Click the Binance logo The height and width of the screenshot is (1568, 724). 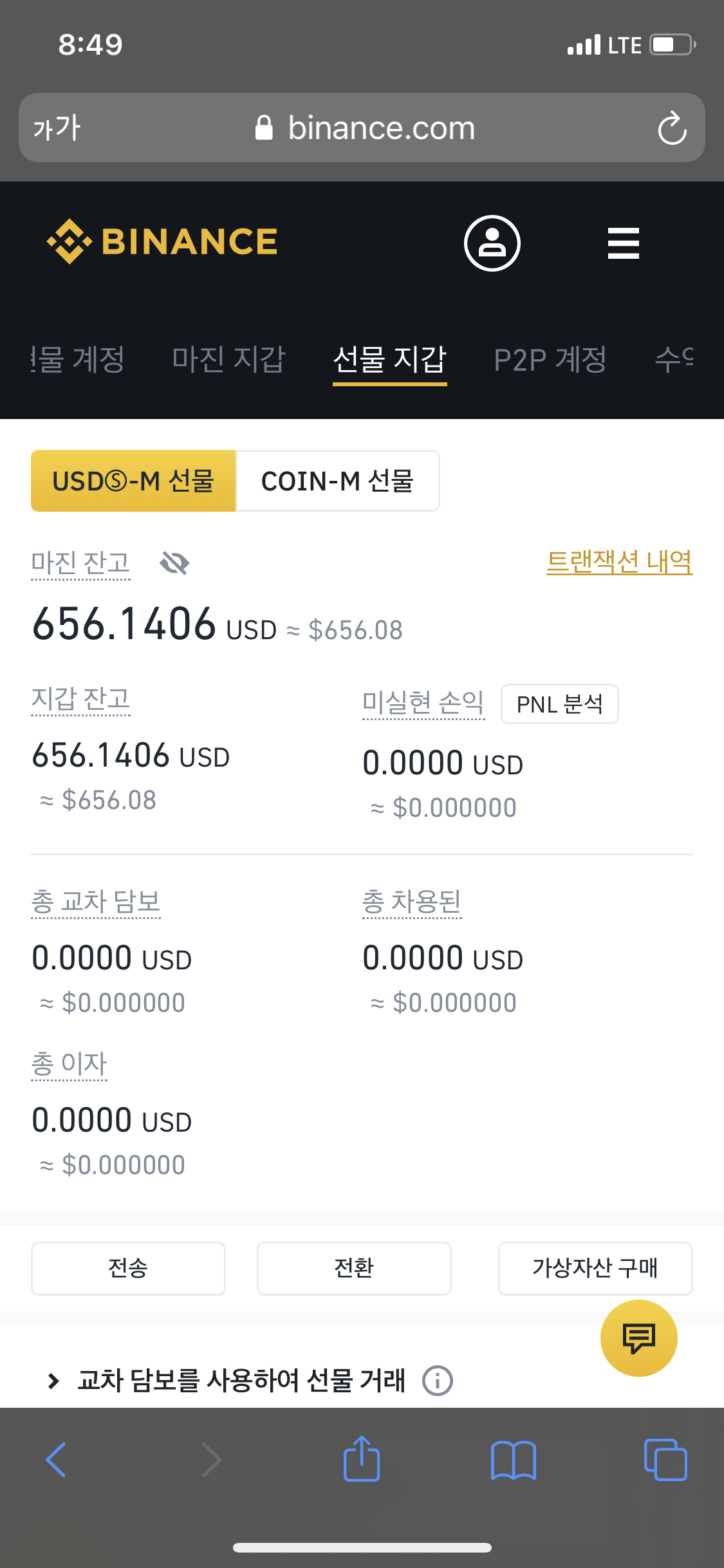pos(162,241)
